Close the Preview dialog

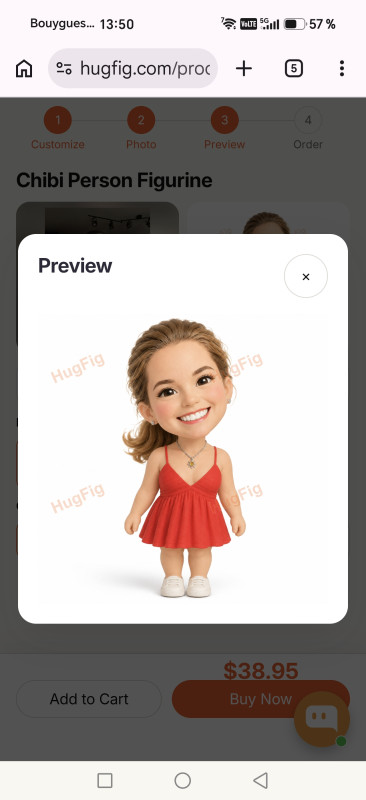click(x=306, y=276)
